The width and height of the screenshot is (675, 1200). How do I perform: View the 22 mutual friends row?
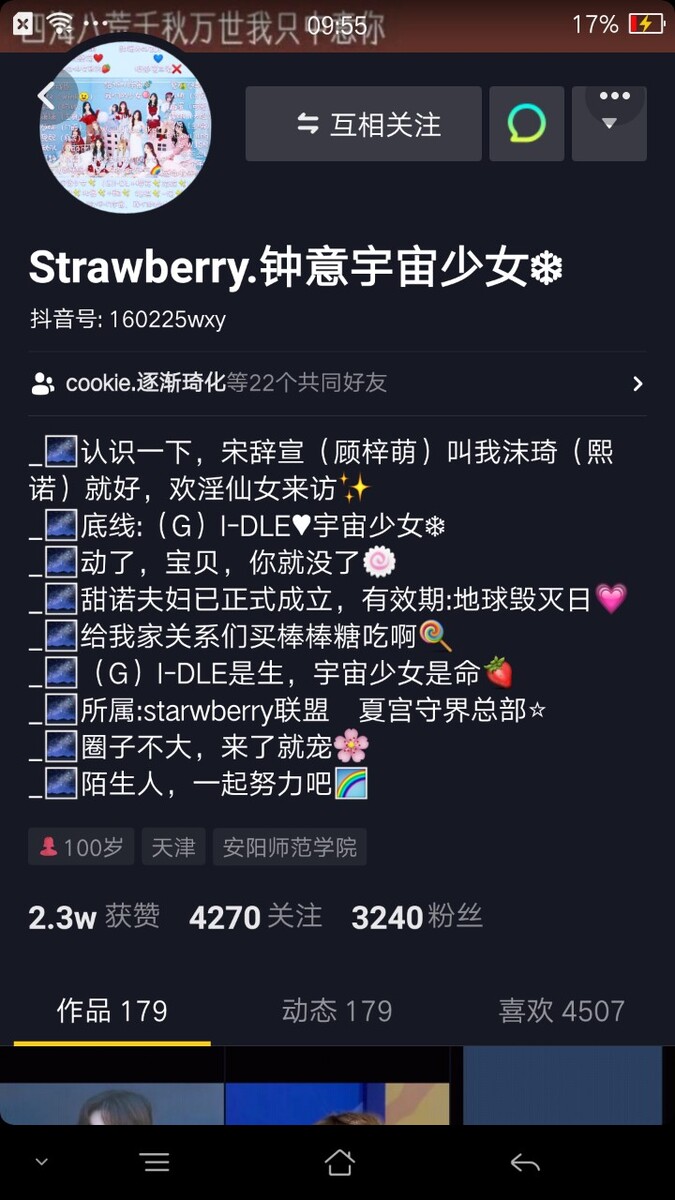pyautogui.click(x=337, y=383)
